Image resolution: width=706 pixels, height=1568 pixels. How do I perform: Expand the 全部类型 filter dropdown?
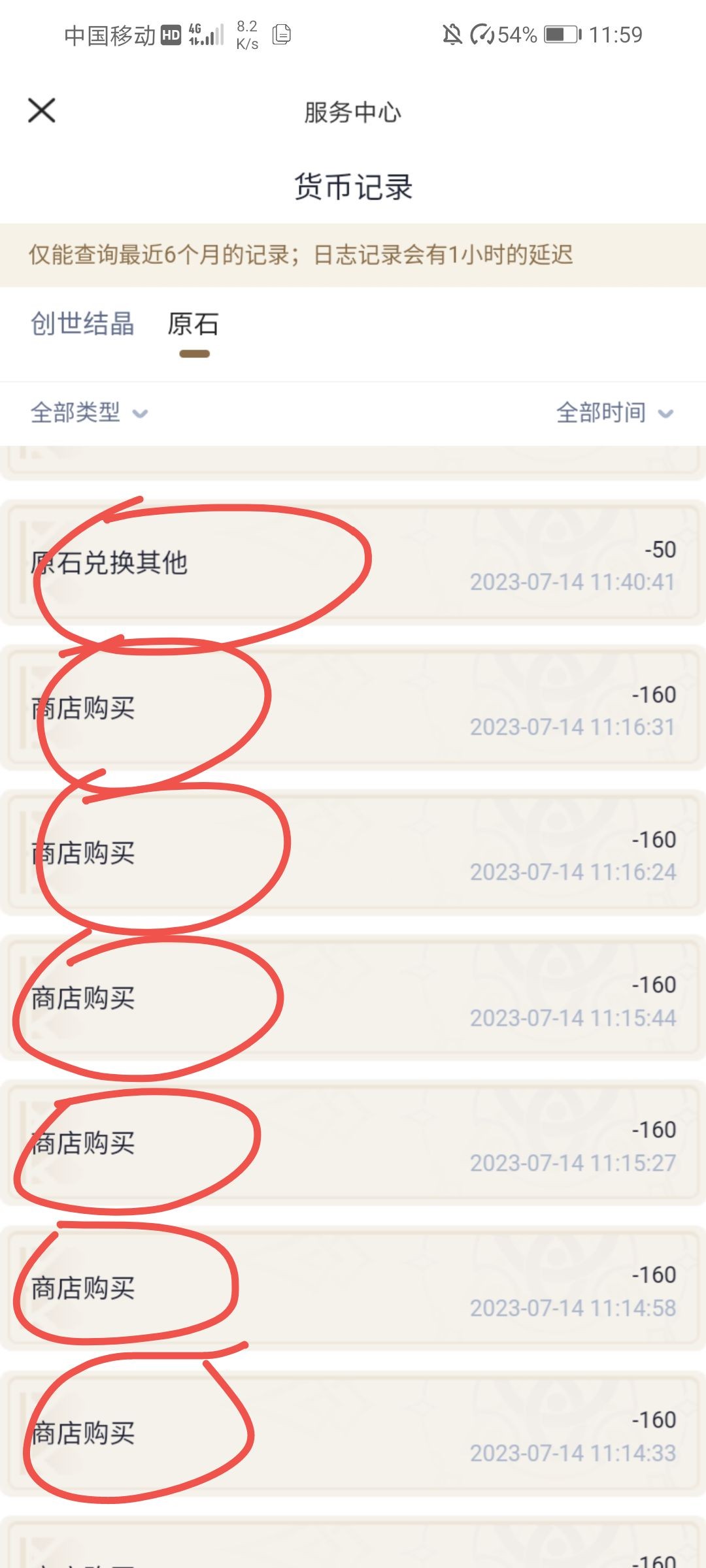[x=89, y=413]
